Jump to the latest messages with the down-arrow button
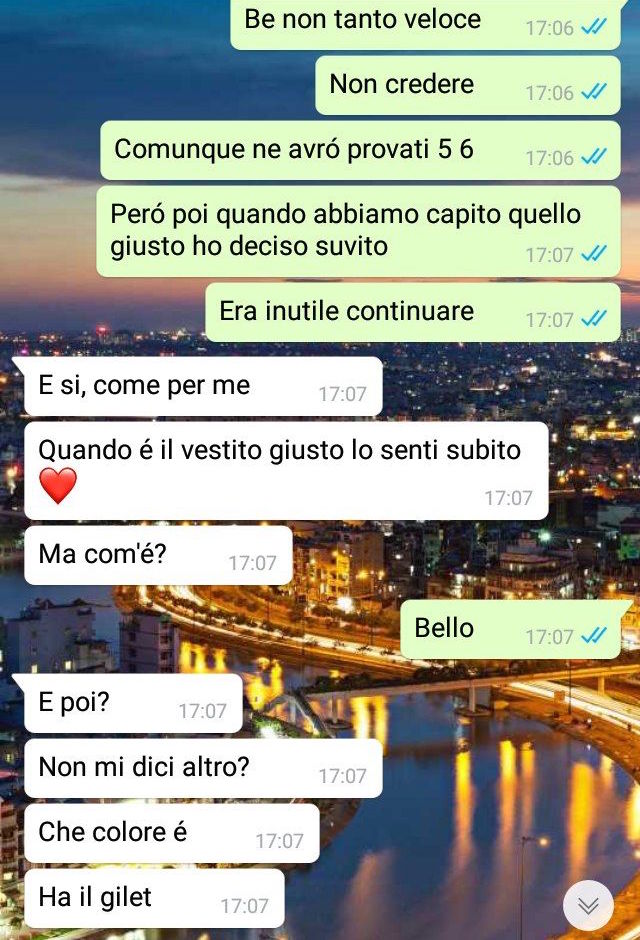The height and width of the screenshot is (940, 640). pos(588,905)
